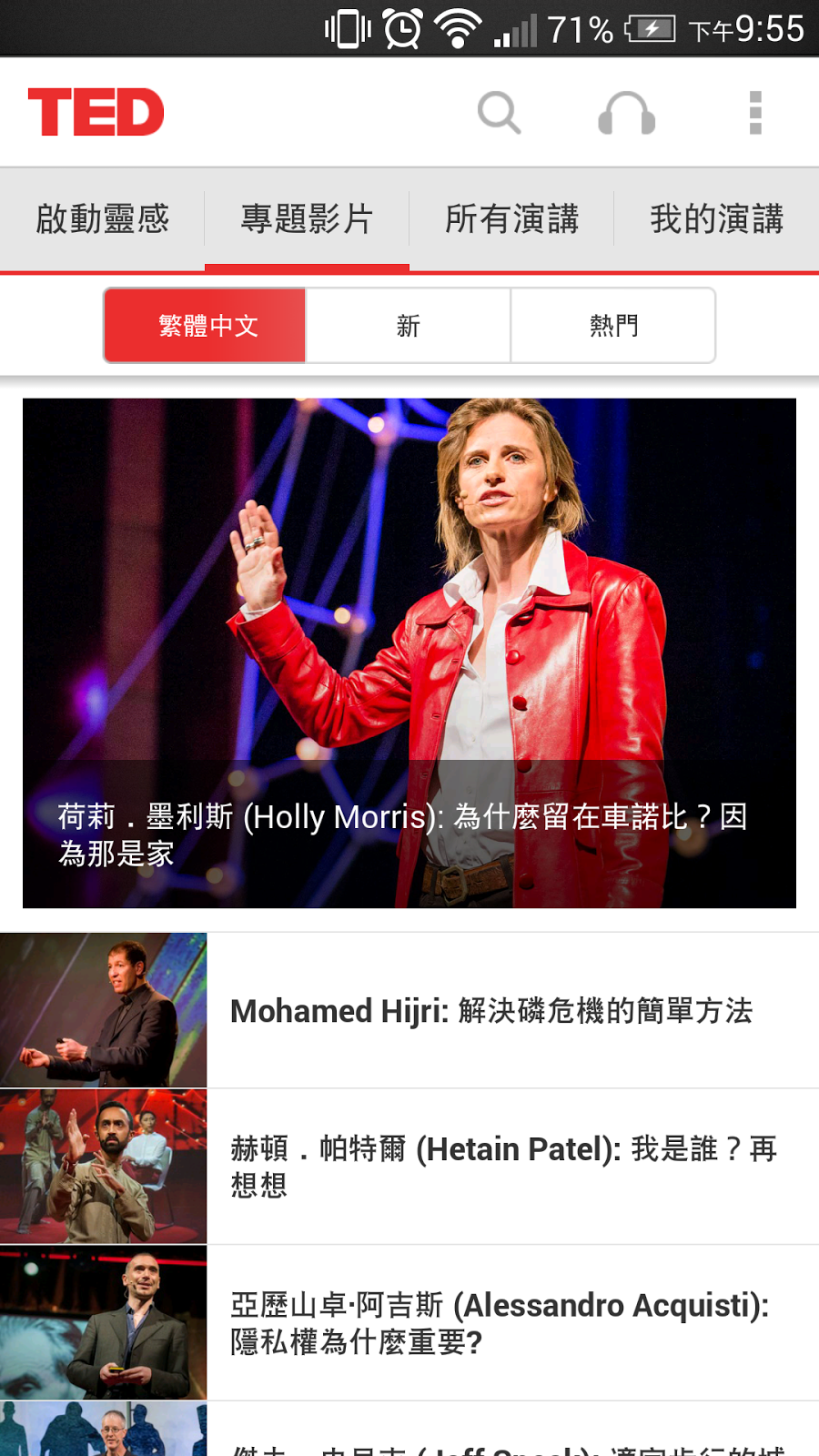Select the 專題影片 tab

click(x=307, y=219)
